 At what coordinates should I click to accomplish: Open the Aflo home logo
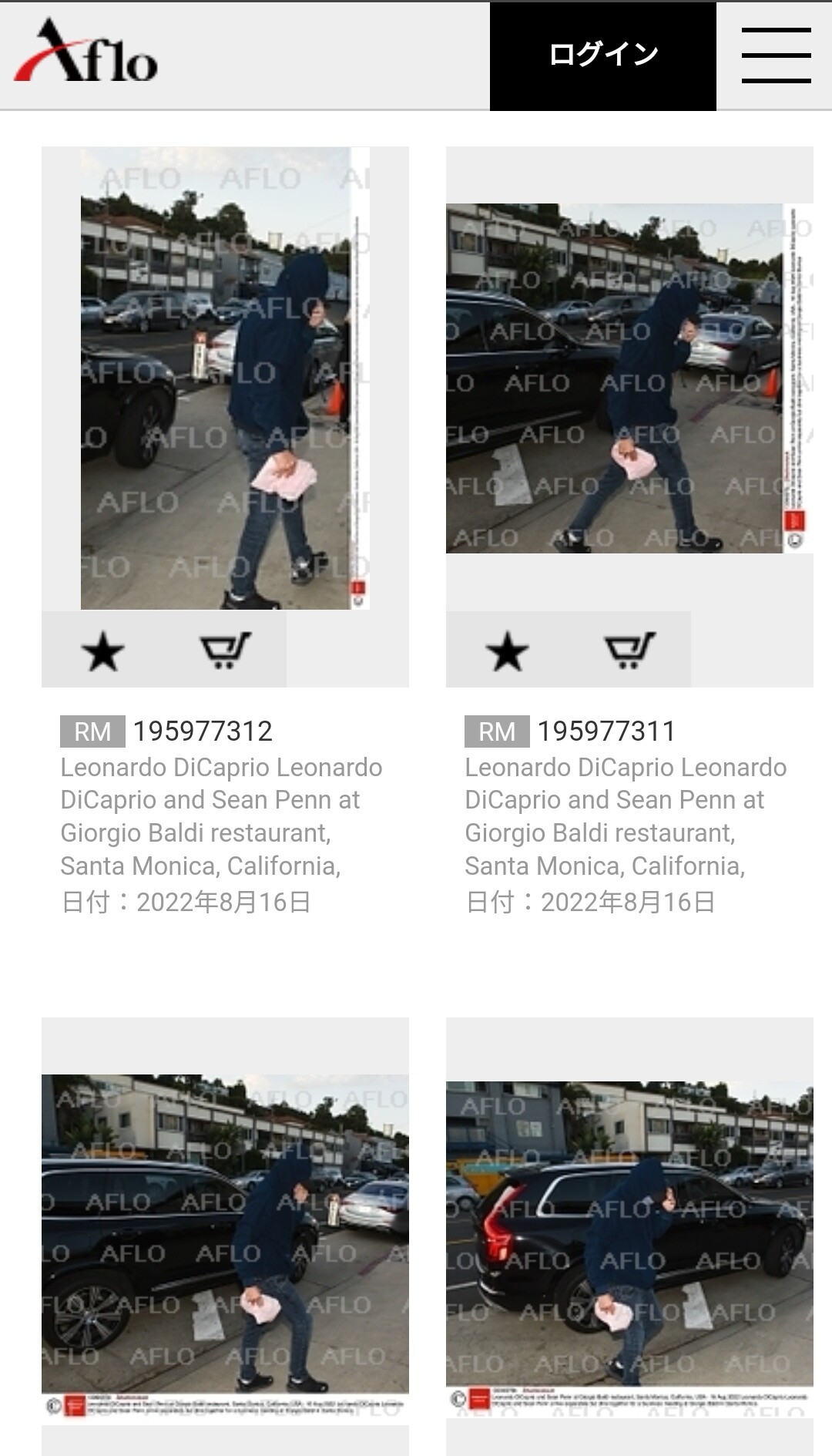(86, 52)
